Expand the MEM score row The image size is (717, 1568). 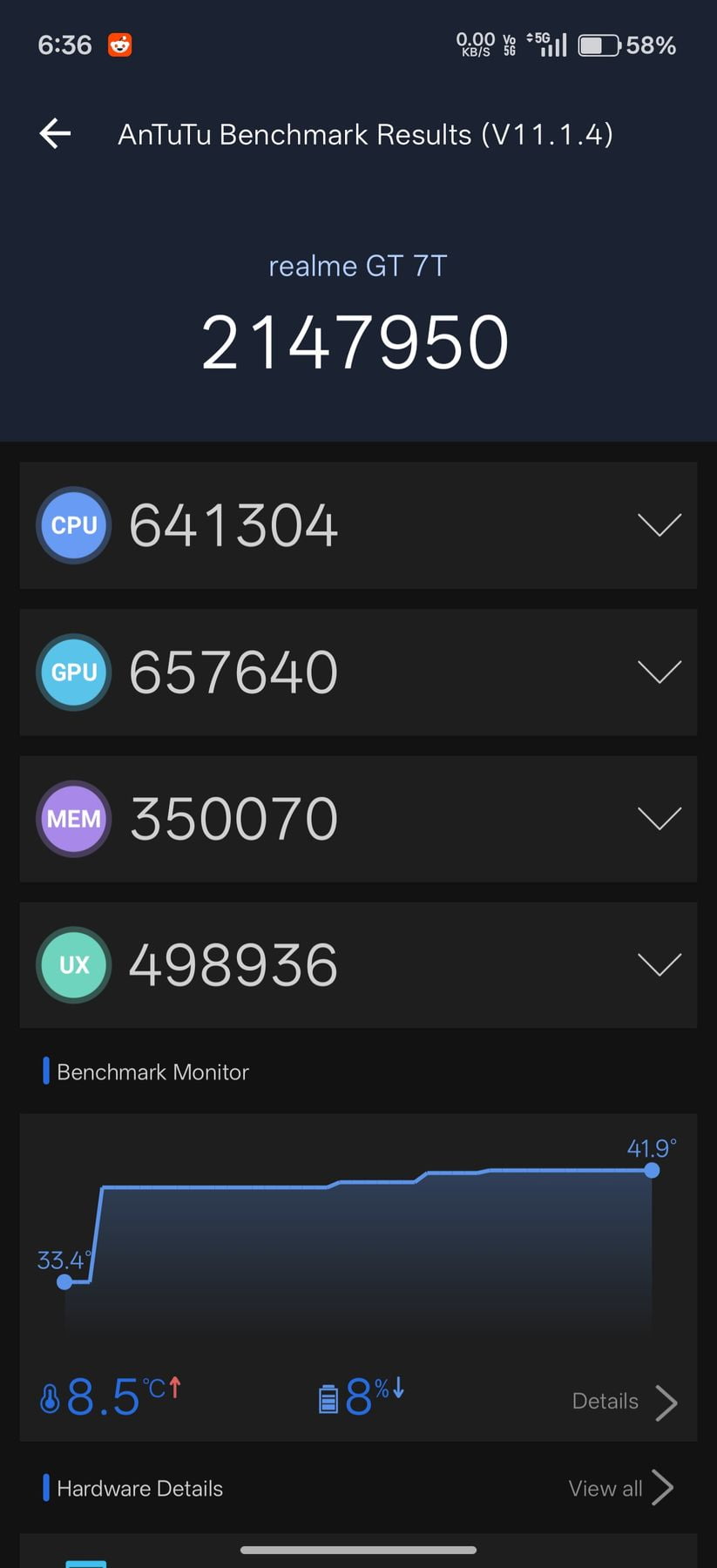[x=358, y=819]
